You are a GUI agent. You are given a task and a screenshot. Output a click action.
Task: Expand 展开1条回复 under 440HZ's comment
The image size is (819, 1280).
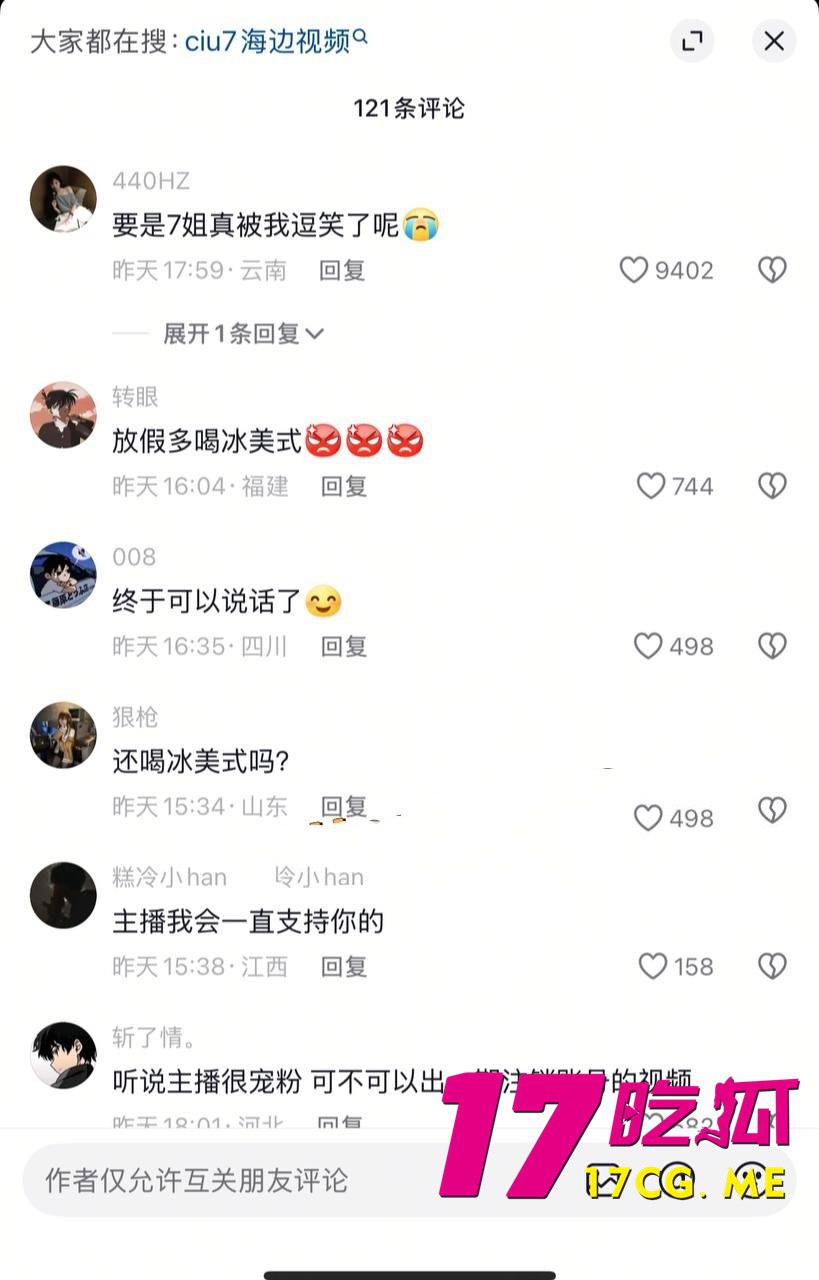[243, 334]
